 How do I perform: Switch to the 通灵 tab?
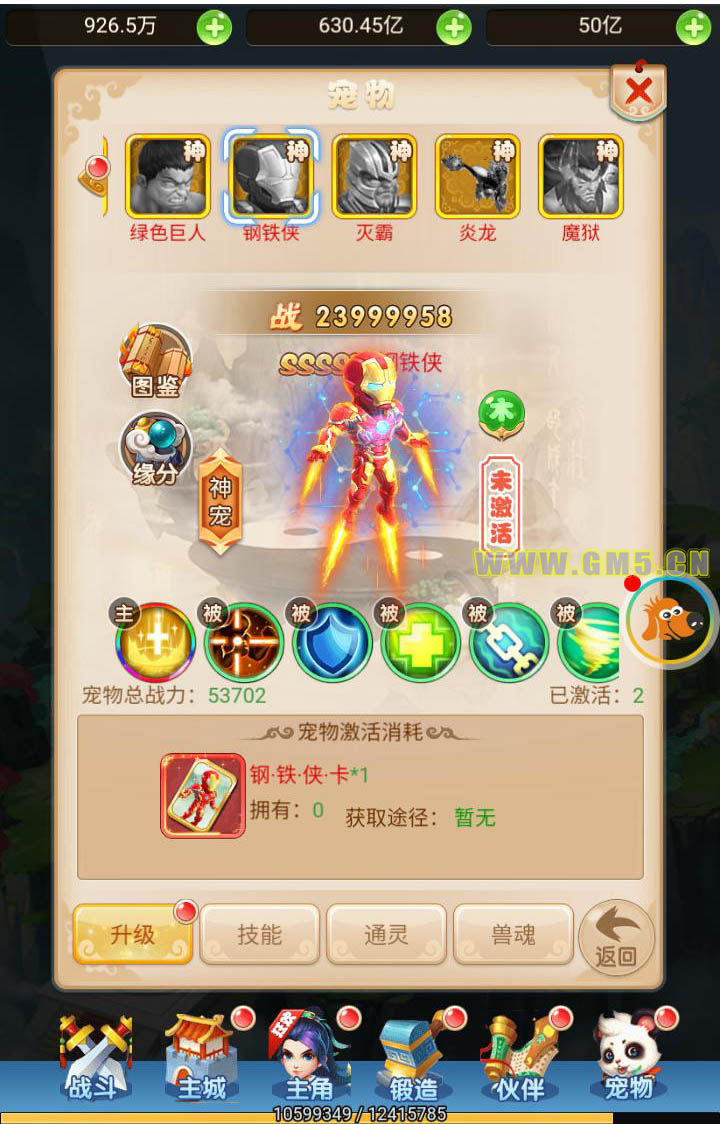pyautogui.click(x=386, y=935)
